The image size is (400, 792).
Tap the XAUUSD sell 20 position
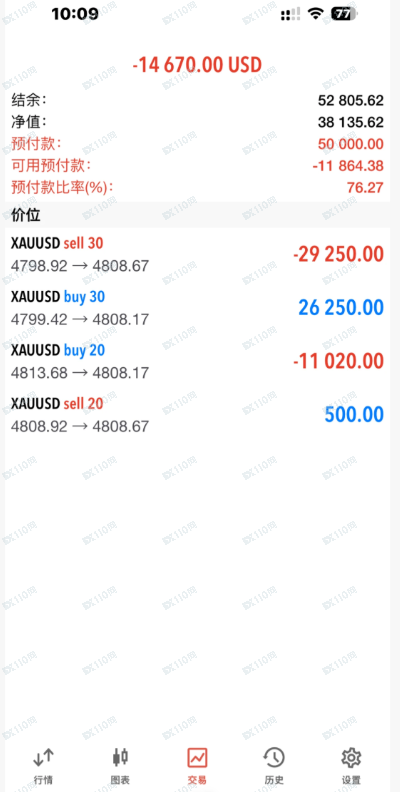click(x=197, y=415)
